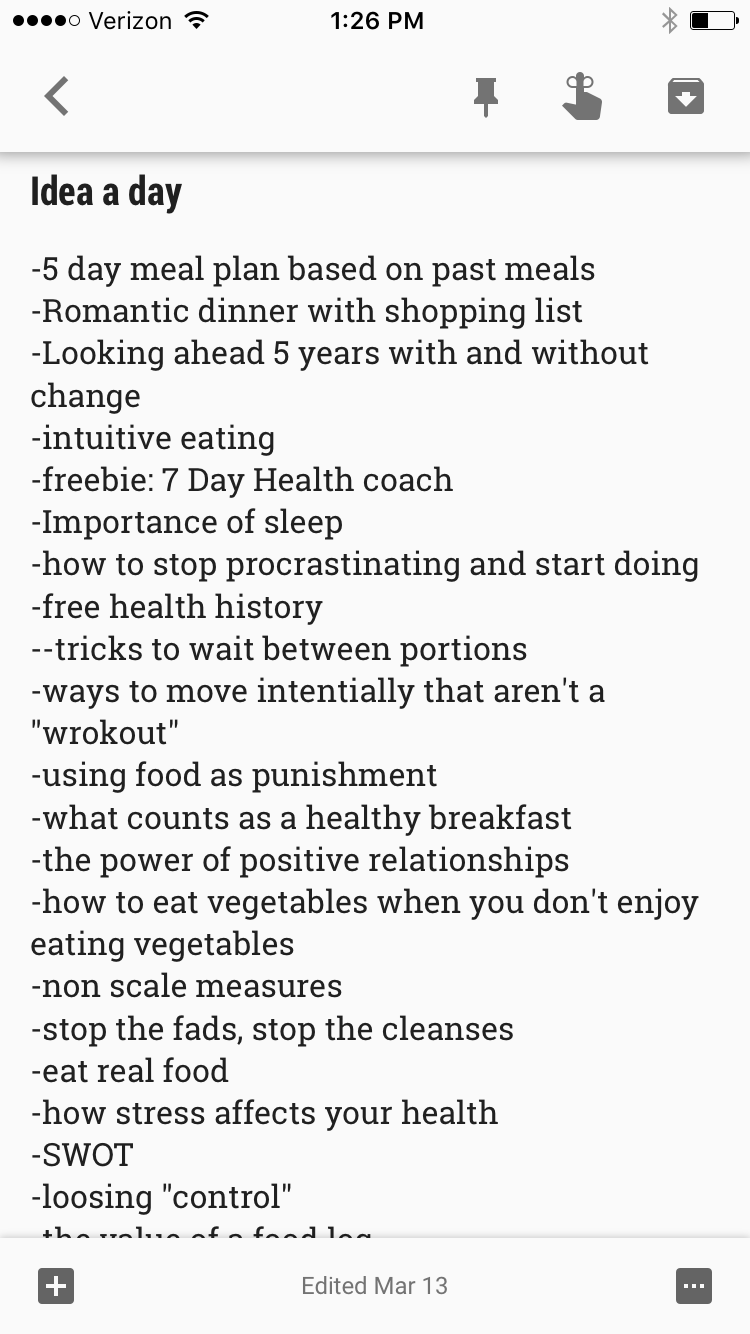Screen dimensions: 750x1334
Task: Set a reminder for this note
Action: pyautogui.click(x=582, y=97)
